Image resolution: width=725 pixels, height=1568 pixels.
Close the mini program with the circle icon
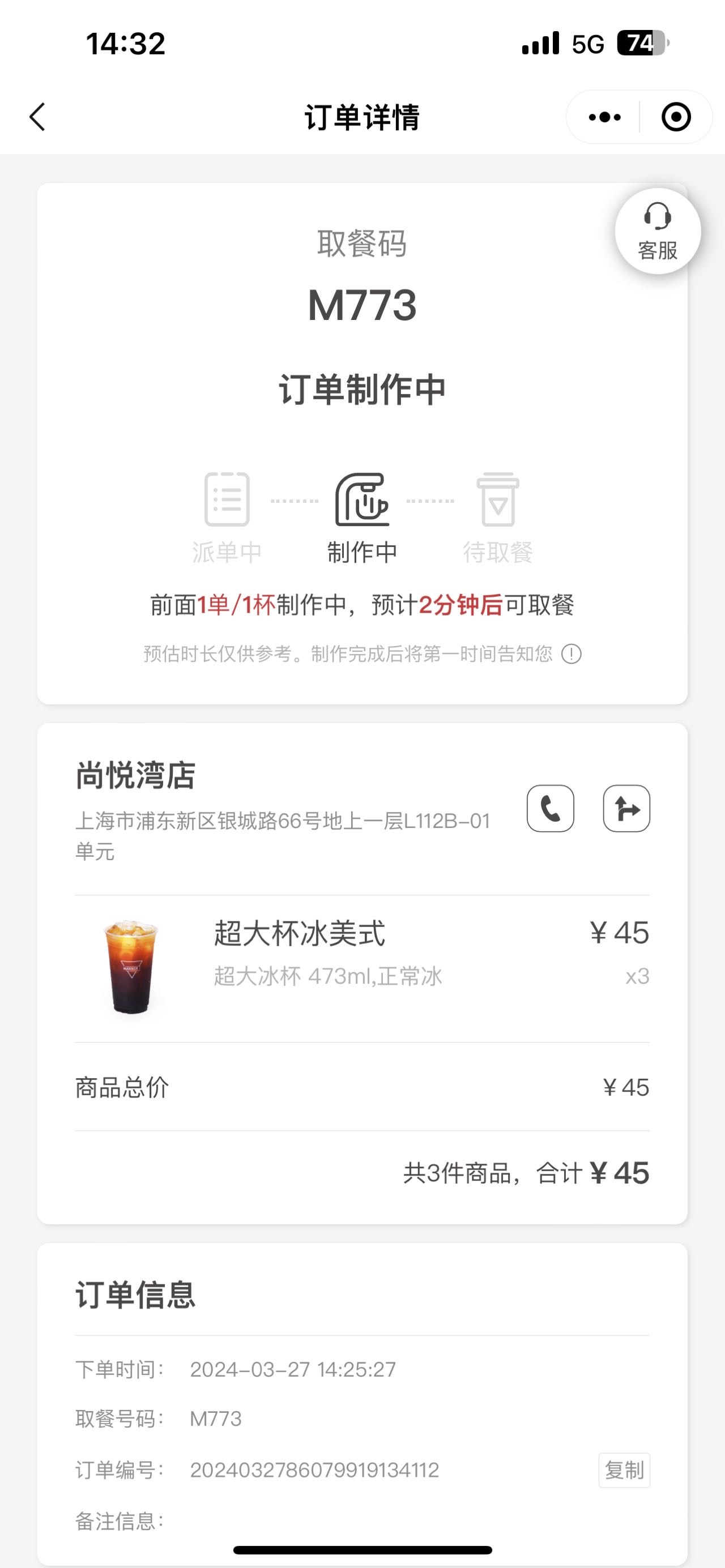tap(676, 117)
